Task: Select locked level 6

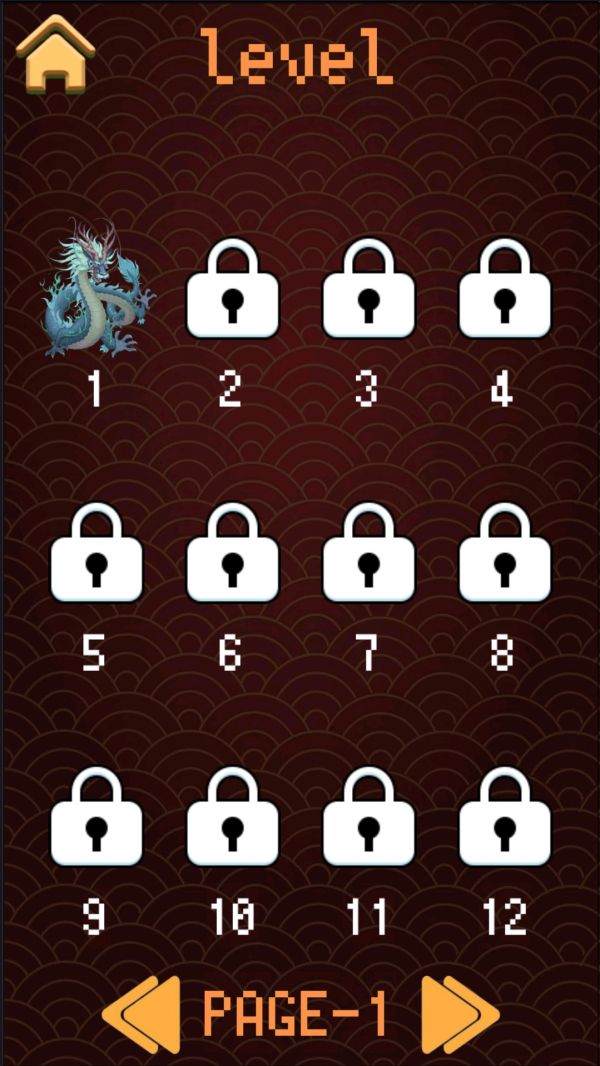Action: pos(232,554)
